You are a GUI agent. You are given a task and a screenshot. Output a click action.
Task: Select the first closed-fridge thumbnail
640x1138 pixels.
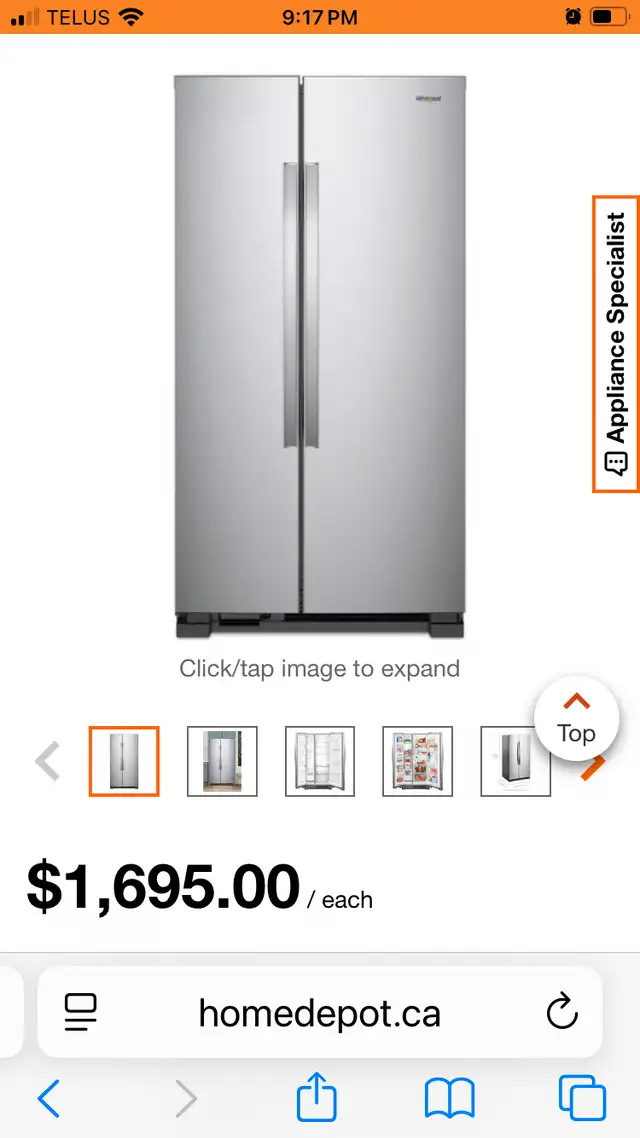pyautogui.click(x=124, y=761)
